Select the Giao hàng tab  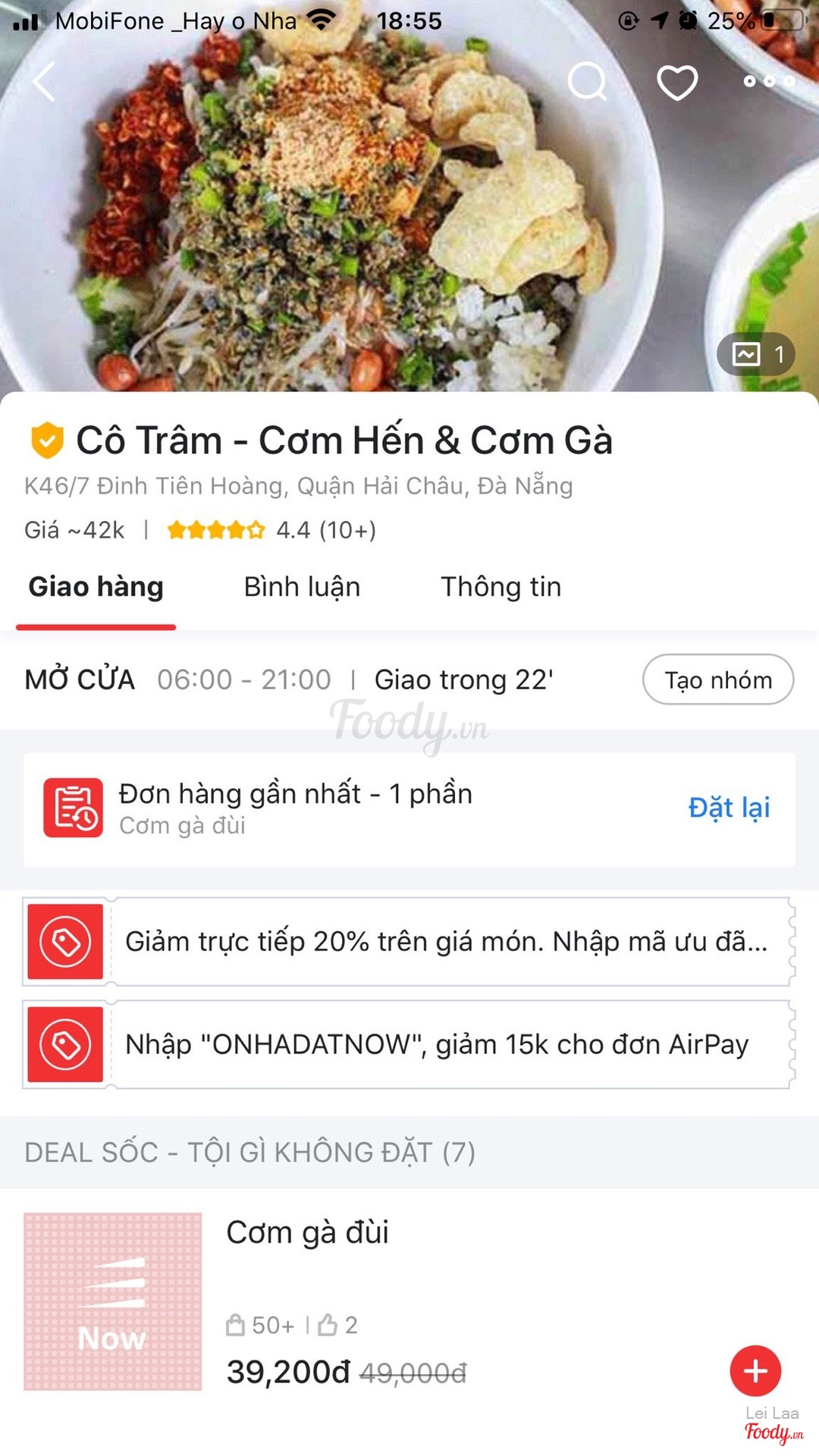(x=96, y=587)
